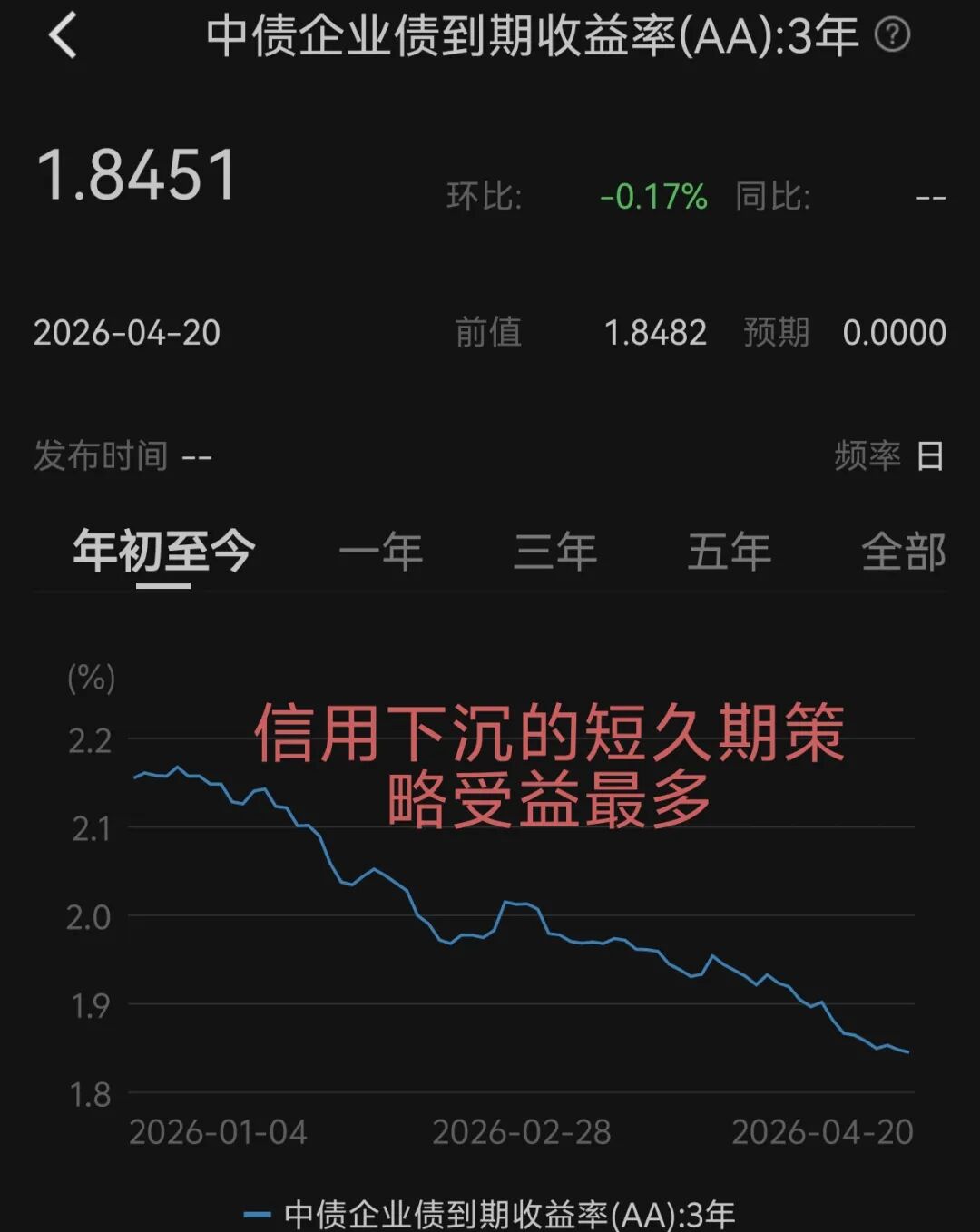View the 全部 history tab
Image resolution: width=980 pixels, height=1232 pixels.
(903, 551)
